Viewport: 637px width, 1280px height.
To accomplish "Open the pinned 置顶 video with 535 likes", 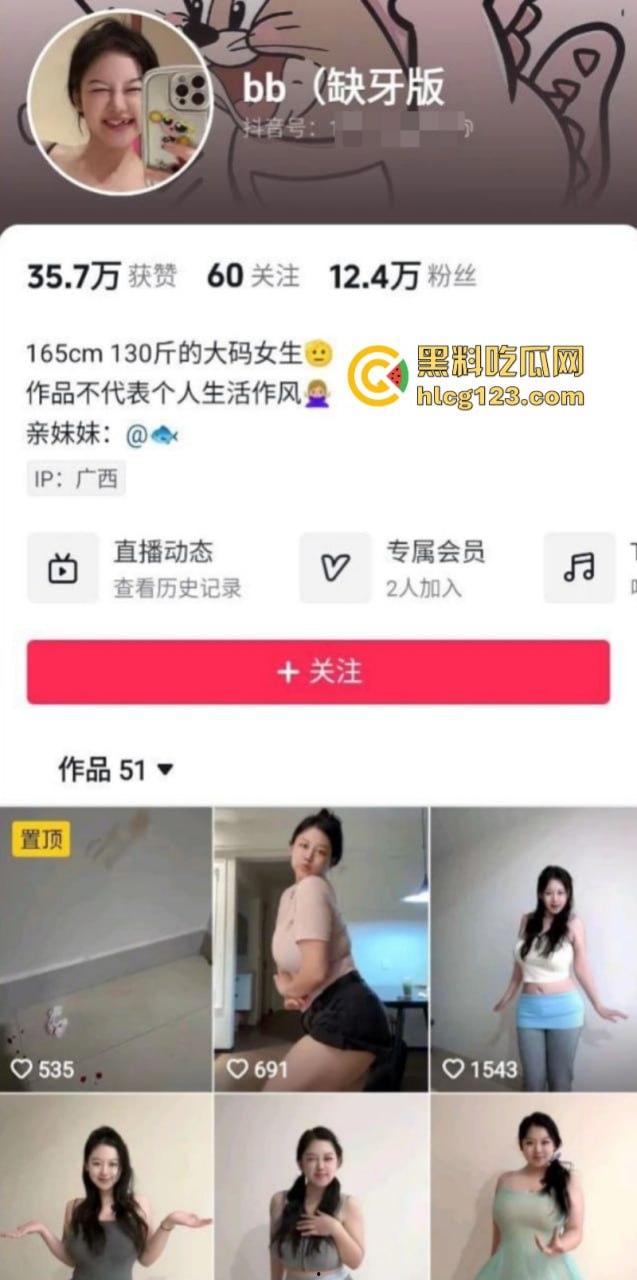I will pos(106,948).
